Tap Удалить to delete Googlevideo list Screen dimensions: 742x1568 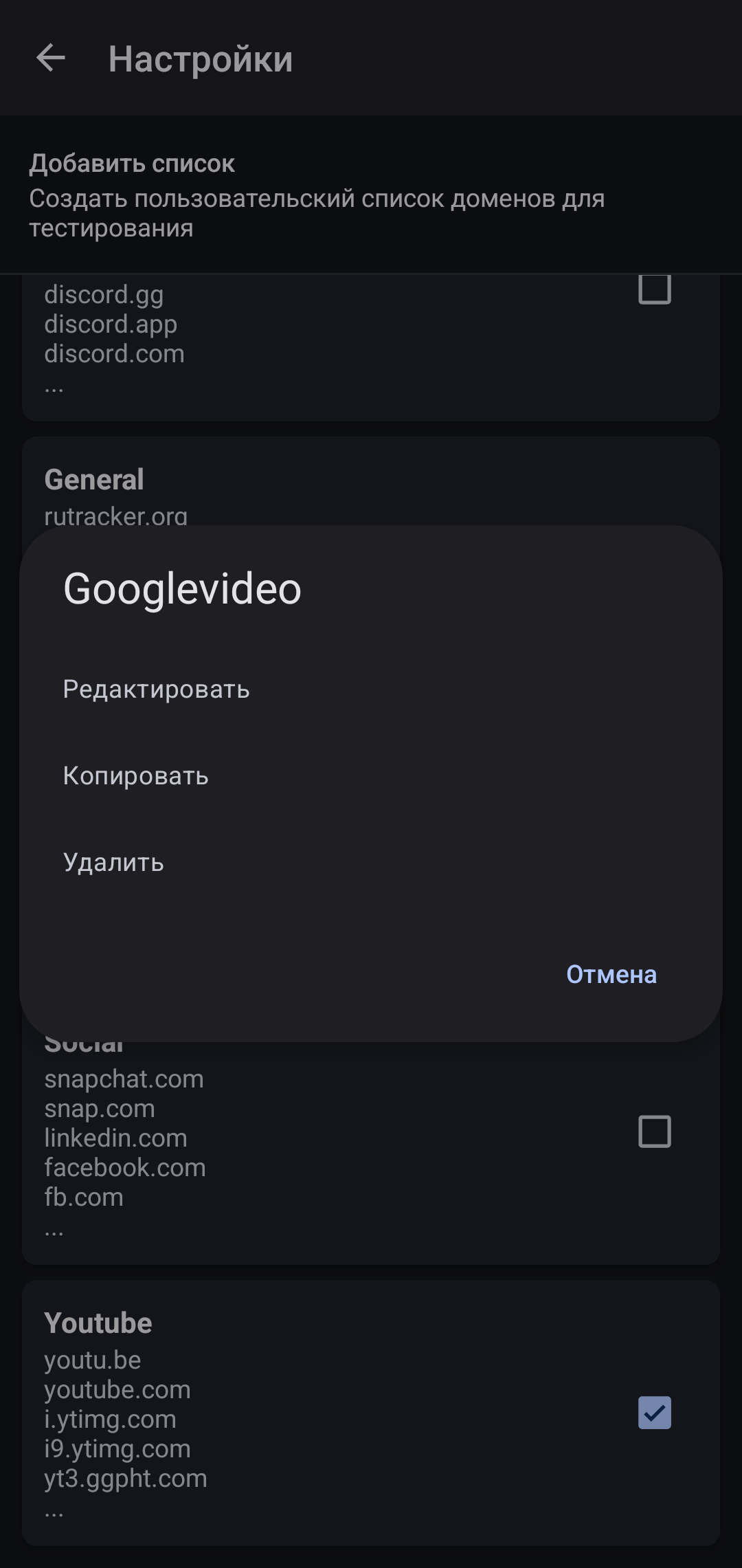(x=114, y=863)
